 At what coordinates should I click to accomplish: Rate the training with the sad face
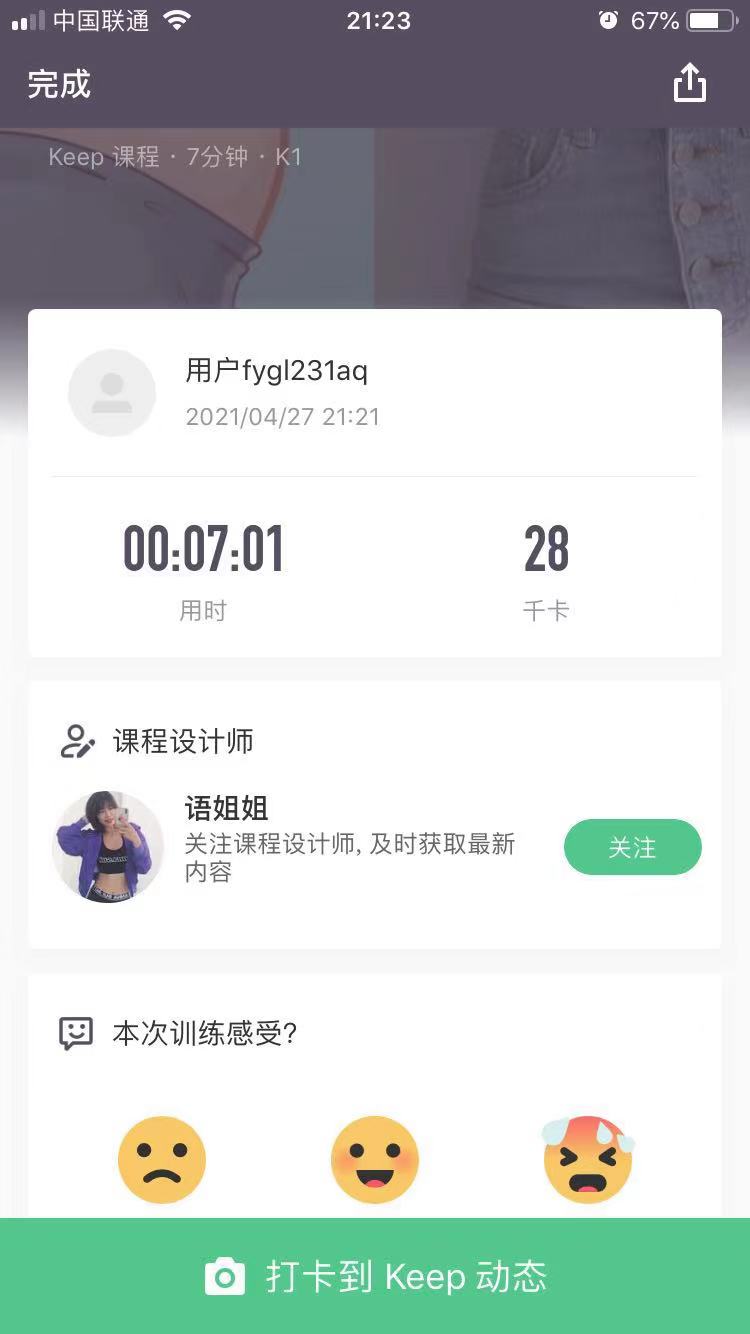pyautogui.click(x=162, y=1160)
